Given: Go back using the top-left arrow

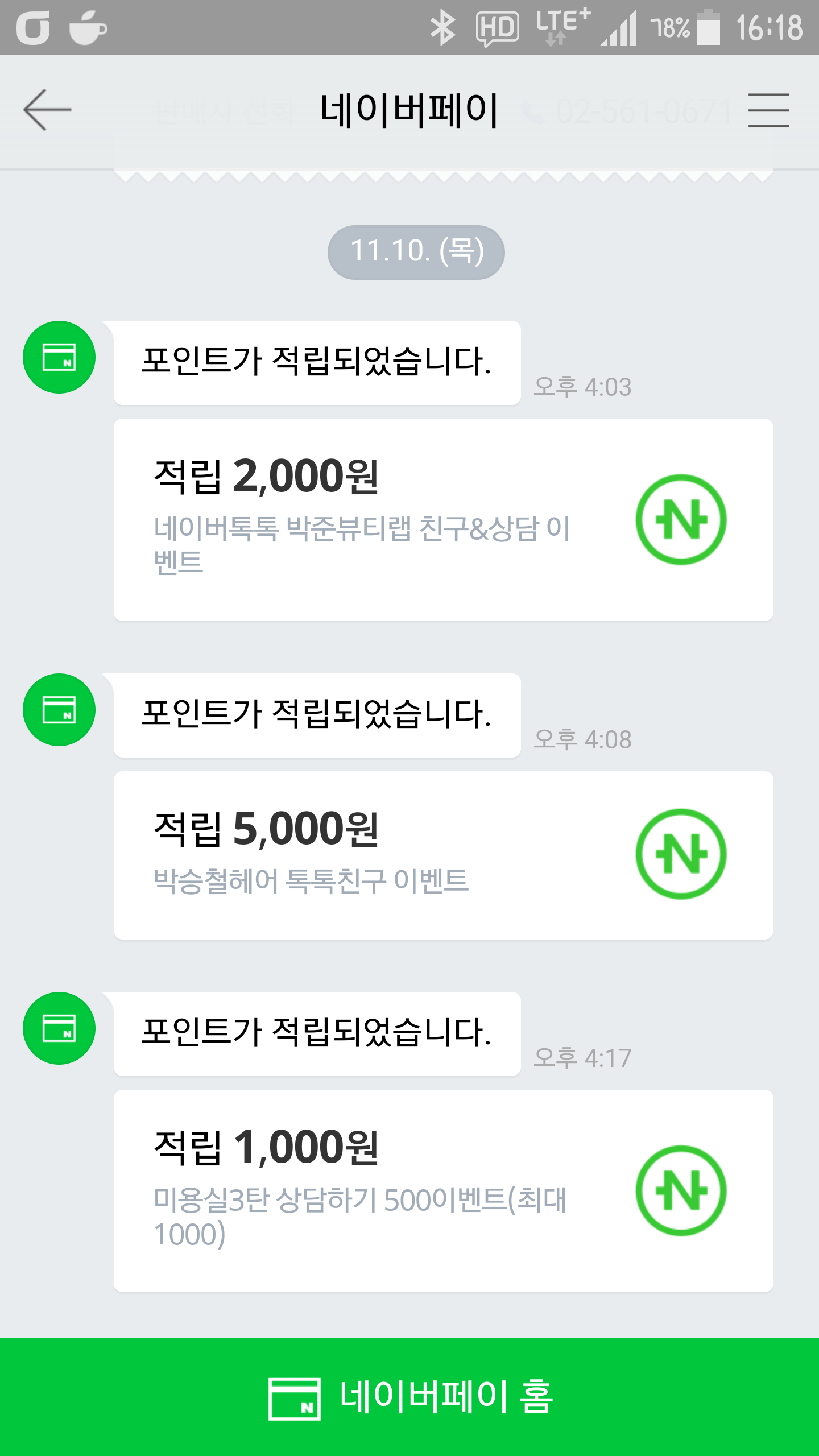Looking at the screenshot, I should pos(47,110).
